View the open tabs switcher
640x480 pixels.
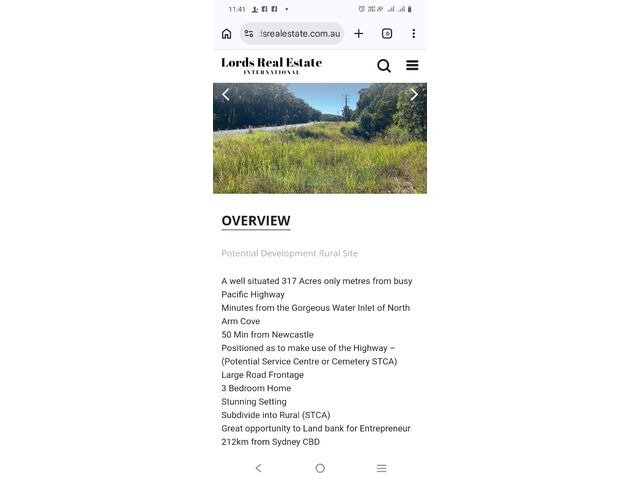[x=387, y=34]
